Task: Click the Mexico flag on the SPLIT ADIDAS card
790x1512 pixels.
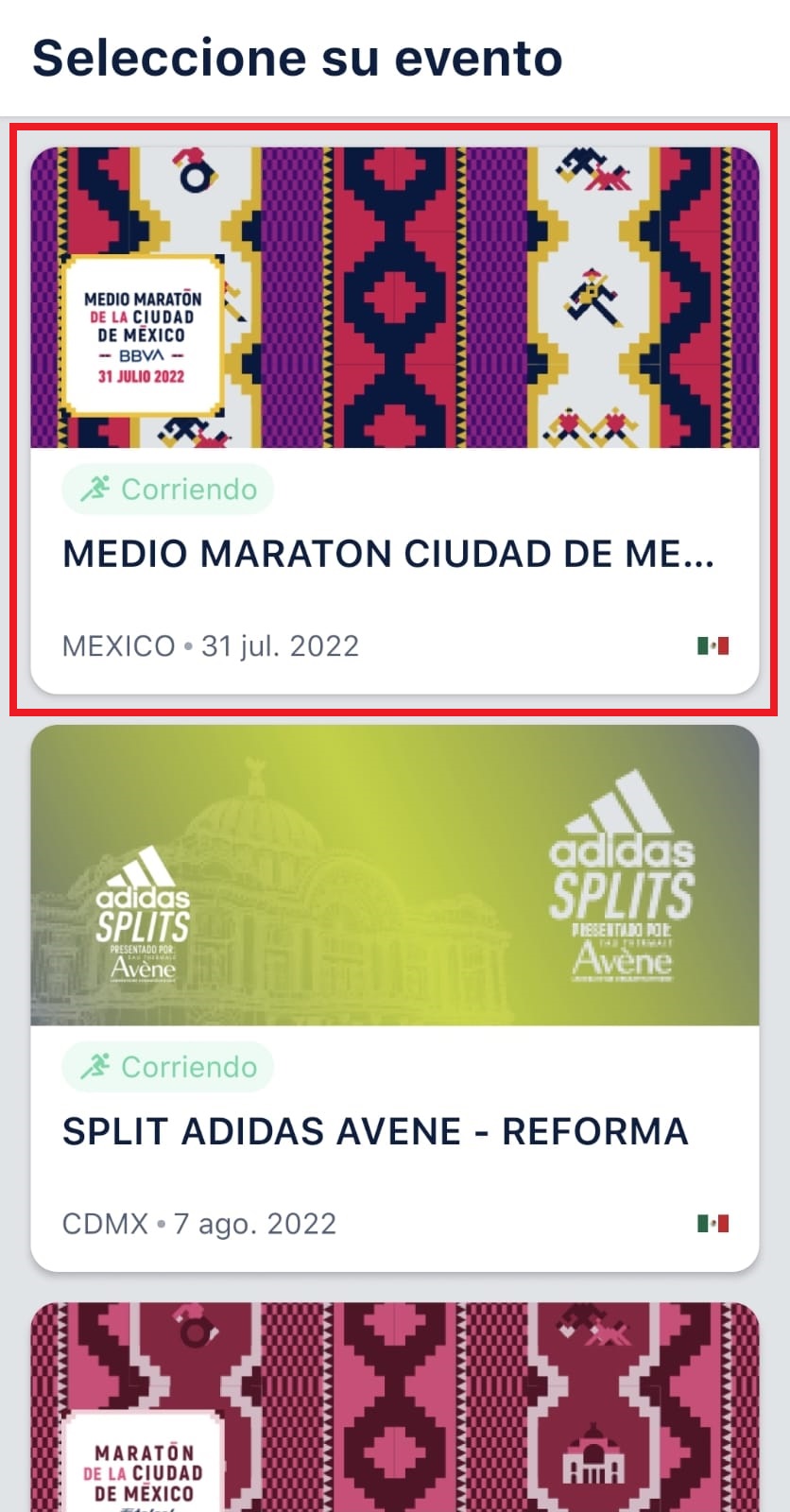Action: click(x=712, y=1223)
